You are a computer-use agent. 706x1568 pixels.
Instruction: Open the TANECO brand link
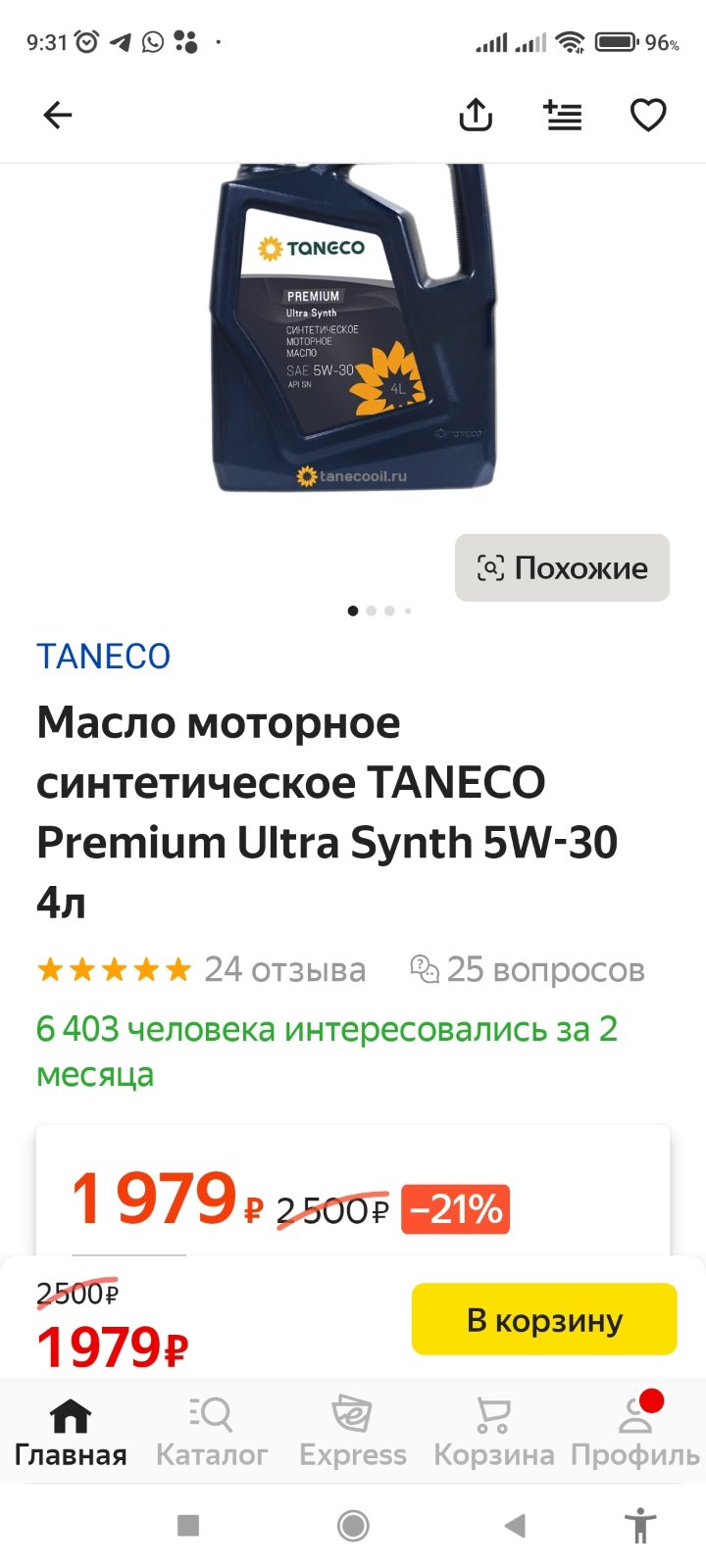point(103,656)
